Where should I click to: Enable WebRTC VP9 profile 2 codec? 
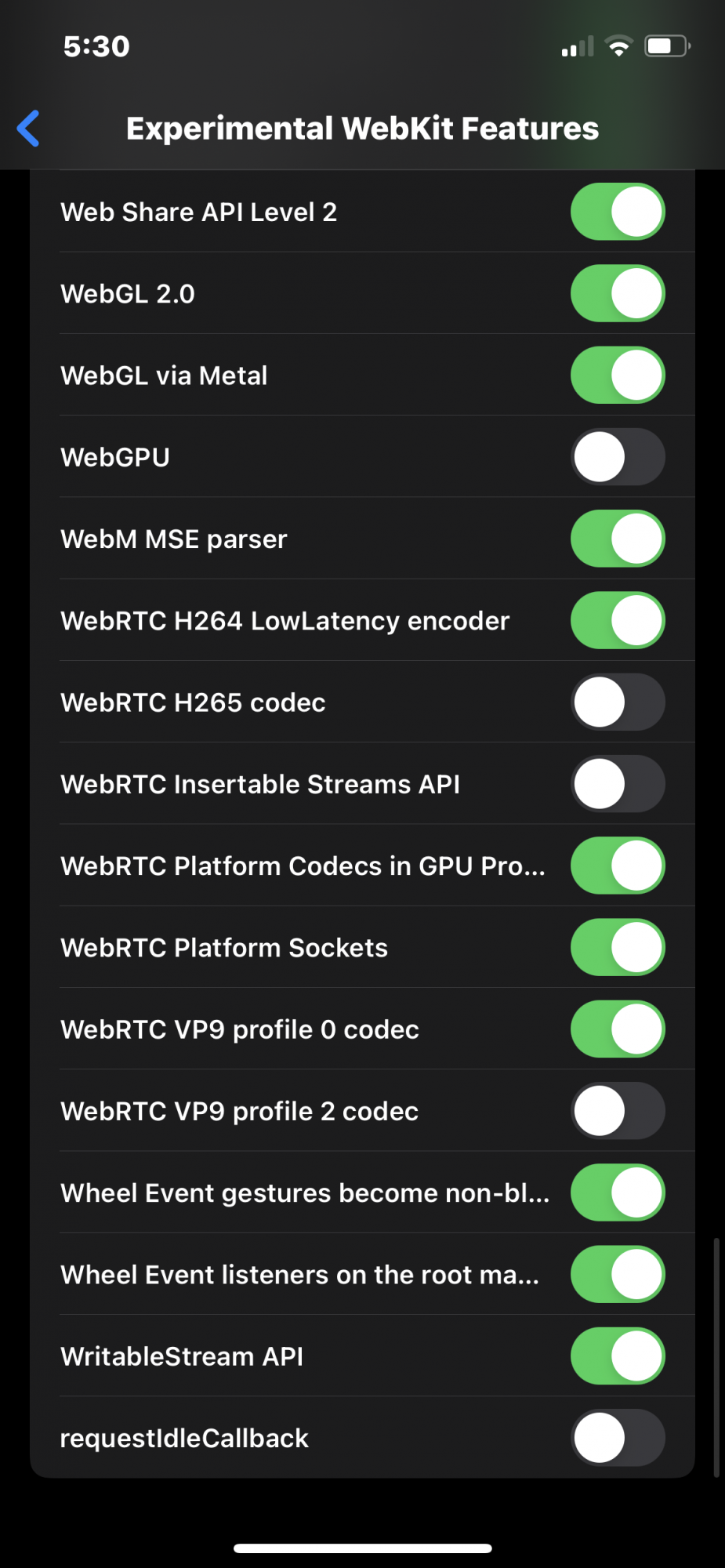click(618, 1111)
